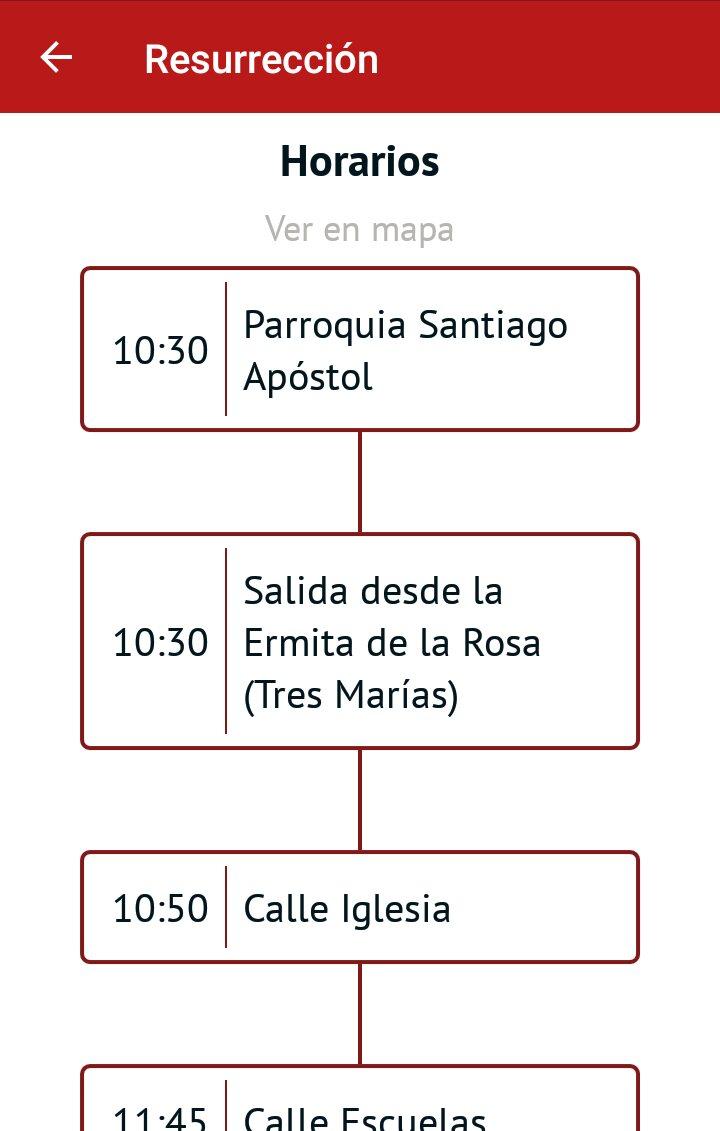
Task: Select the Ermita de la Rosa departure card
Action: click(x=360, y=641)
